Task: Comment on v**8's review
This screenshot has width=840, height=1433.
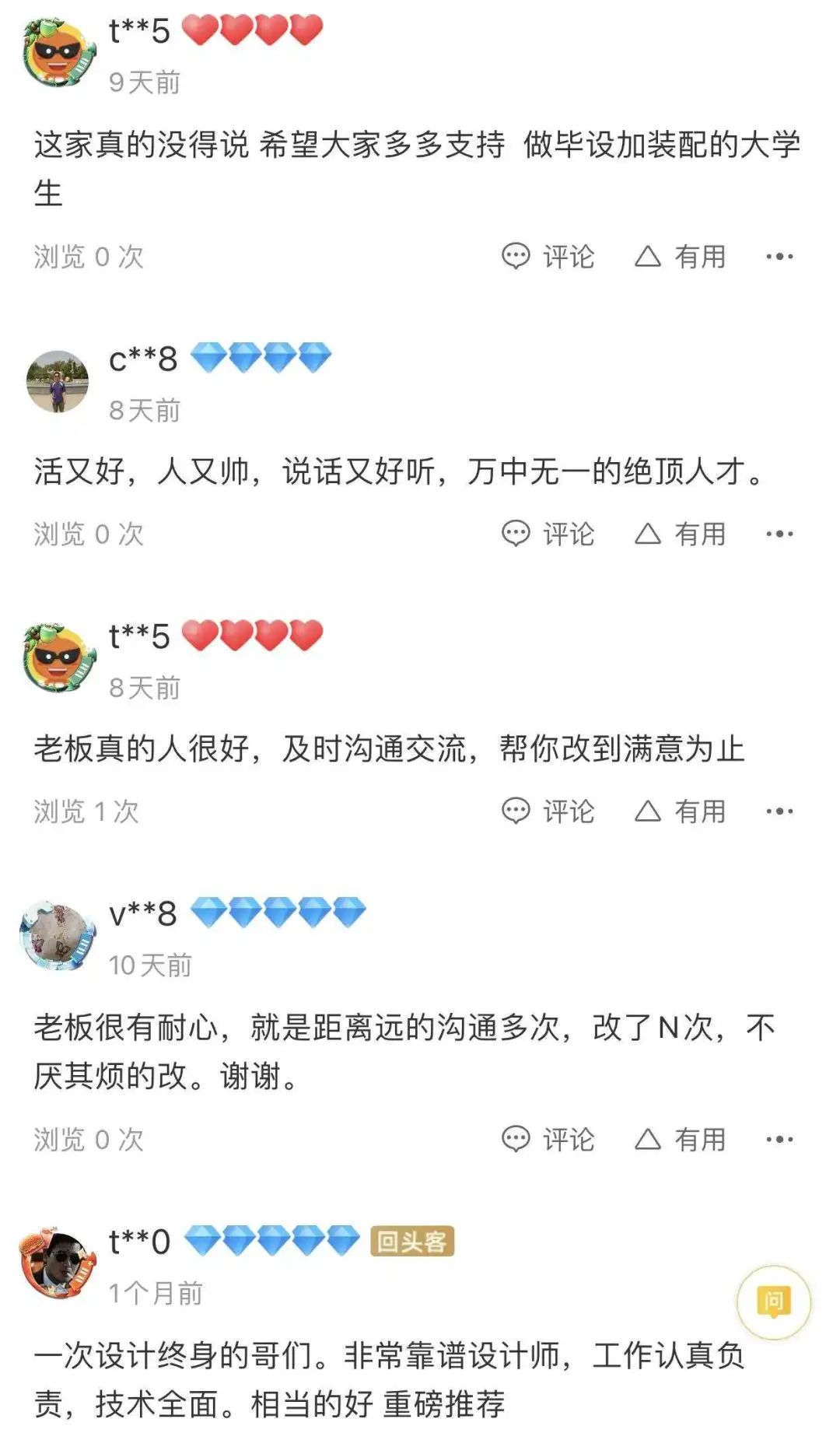Action: point(548,1140)
